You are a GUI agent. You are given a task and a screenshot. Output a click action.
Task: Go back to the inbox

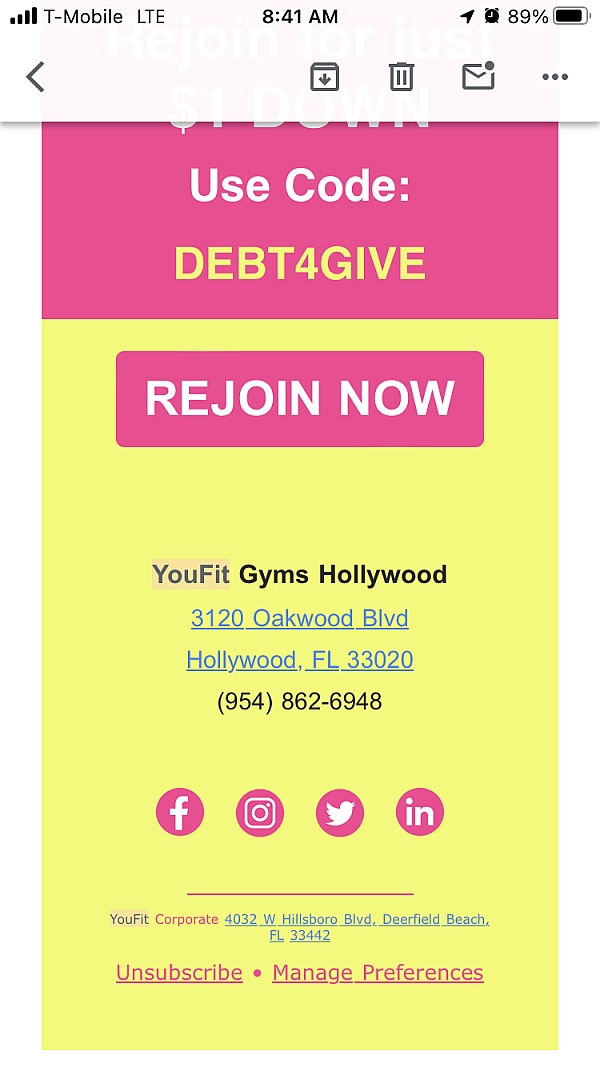click(35, 76)
